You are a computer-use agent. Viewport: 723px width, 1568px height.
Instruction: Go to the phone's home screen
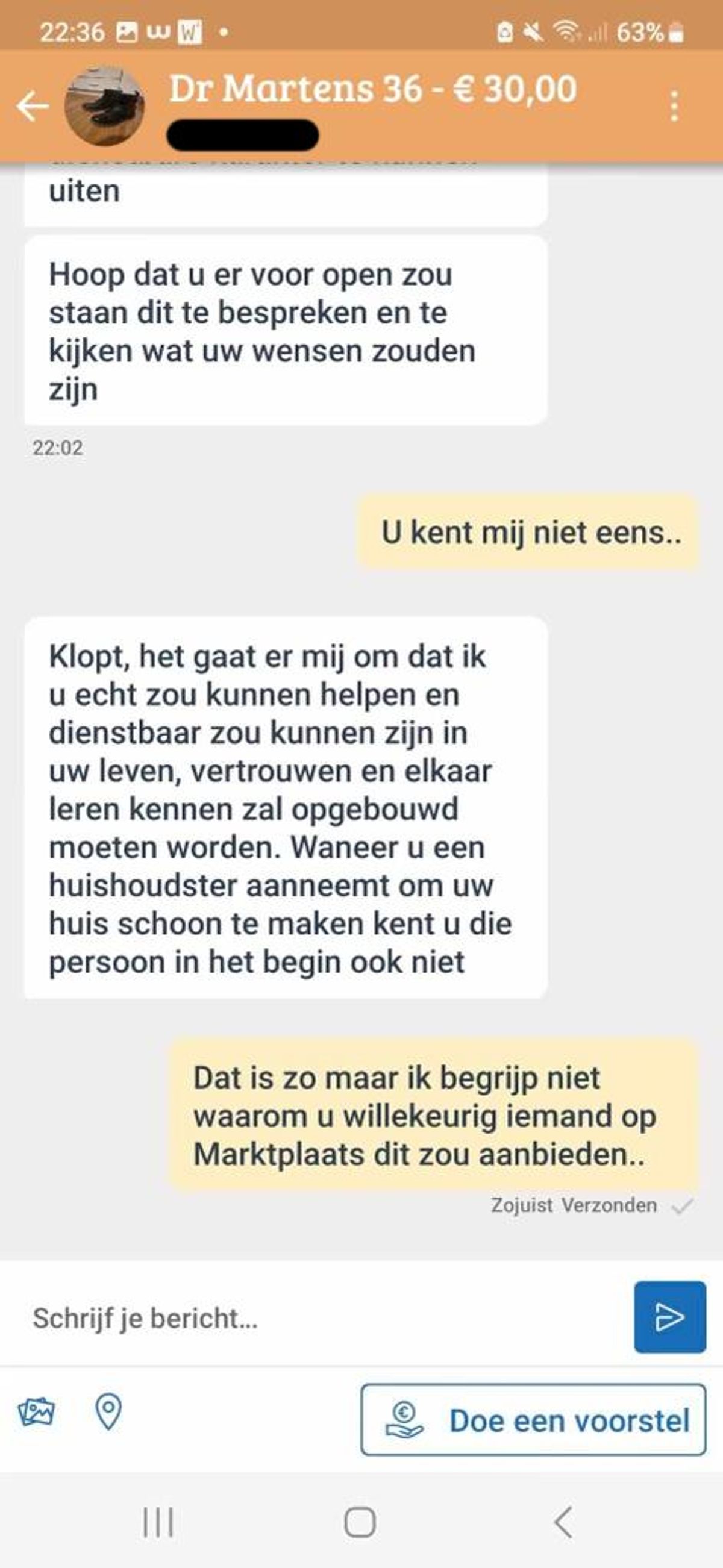360,1522
